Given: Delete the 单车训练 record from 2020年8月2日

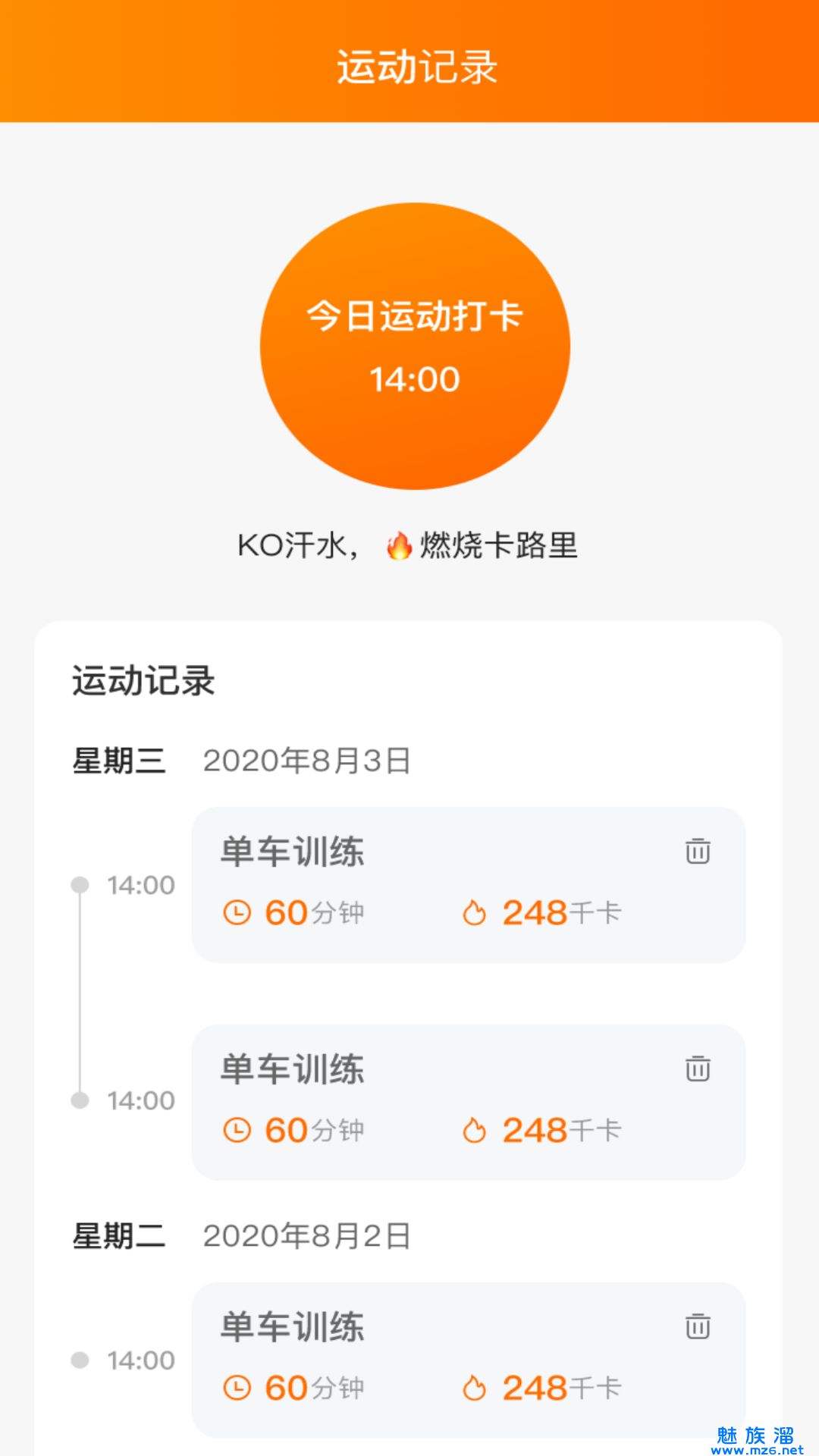Looking at the screenshot, I should (x=698, y=1326).
